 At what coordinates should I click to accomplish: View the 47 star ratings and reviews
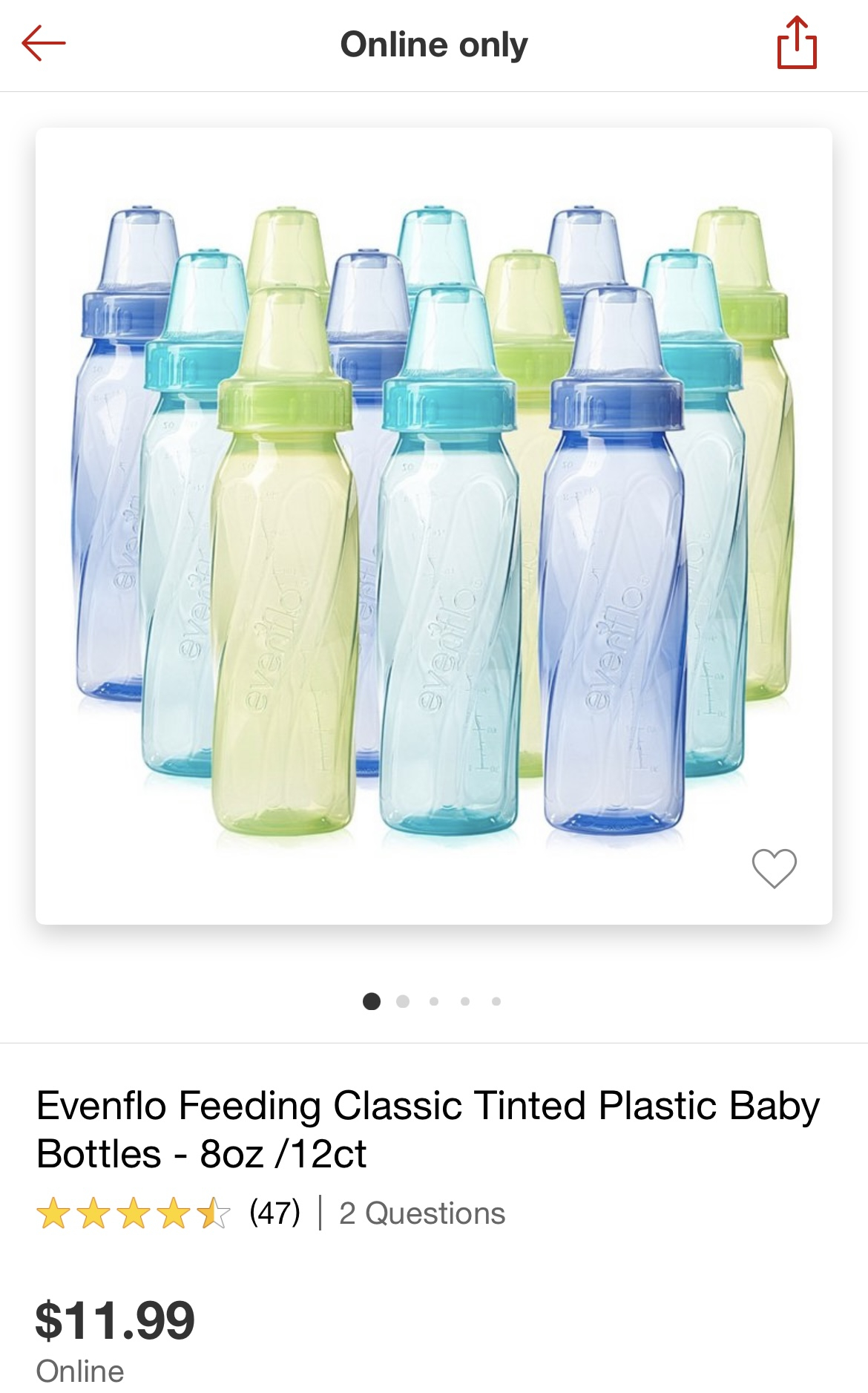[x=168, y=1213]
